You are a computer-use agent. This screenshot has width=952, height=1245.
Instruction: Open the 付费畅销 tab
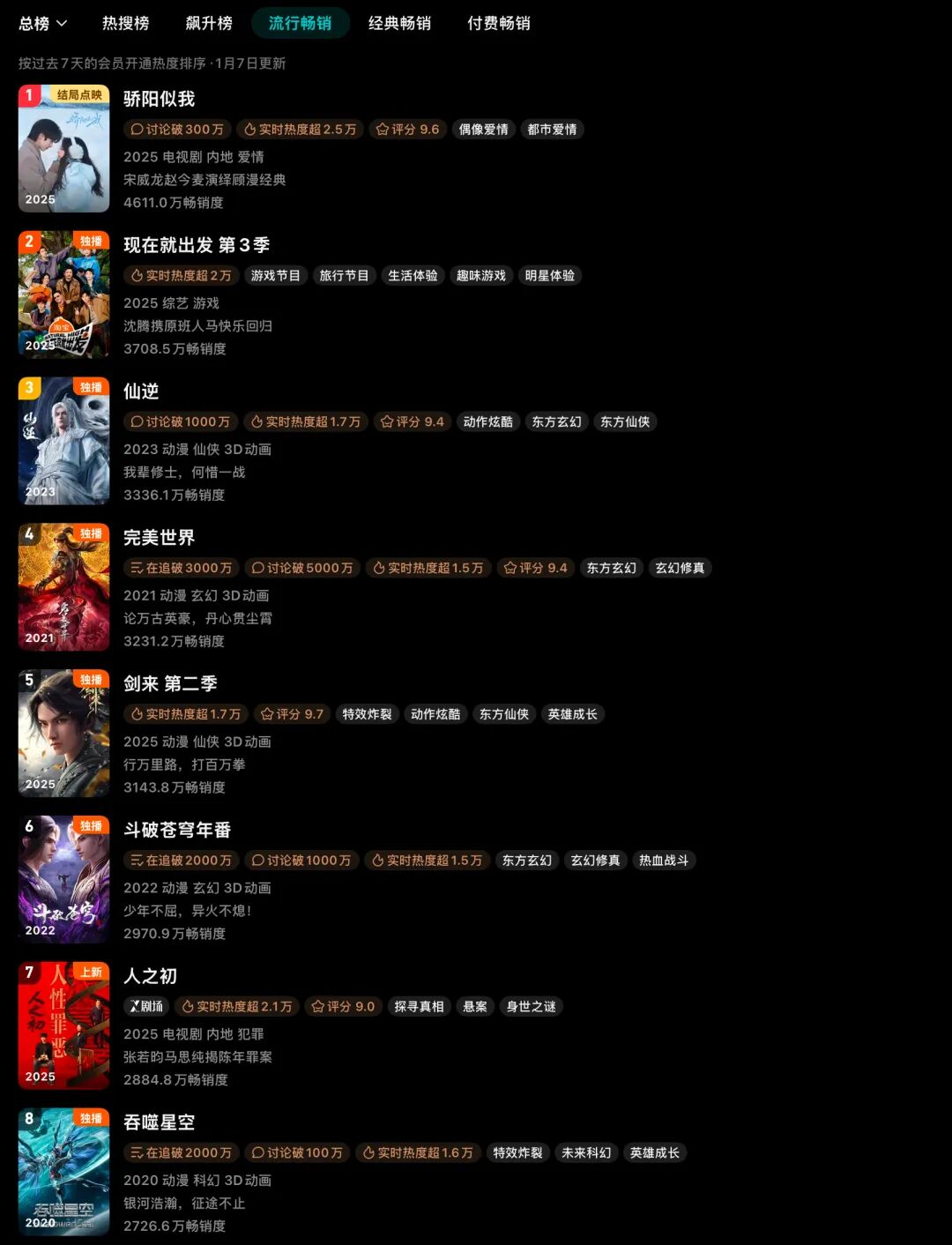click(499, 24)
